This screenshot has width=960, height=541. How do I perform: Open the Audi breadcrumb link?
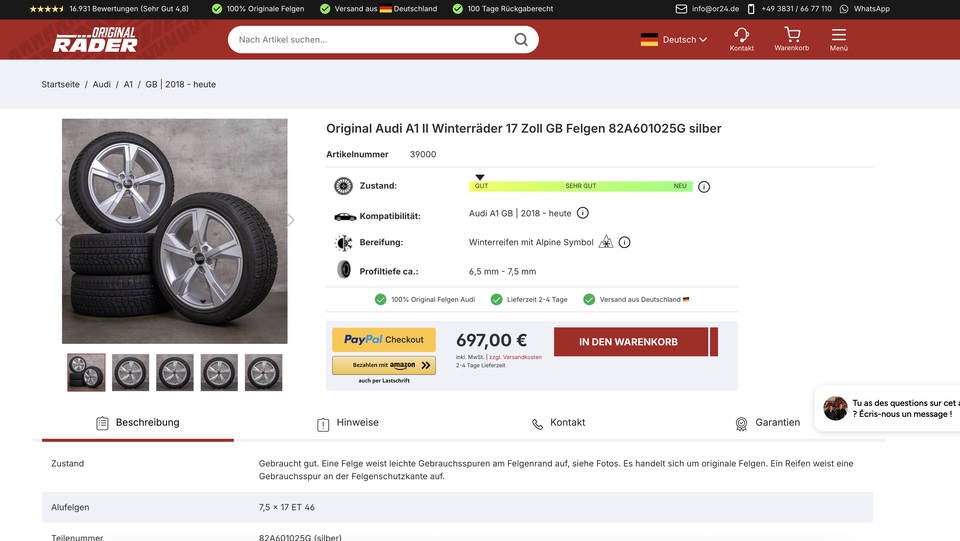pyautogui.click(x=102, y=85)
